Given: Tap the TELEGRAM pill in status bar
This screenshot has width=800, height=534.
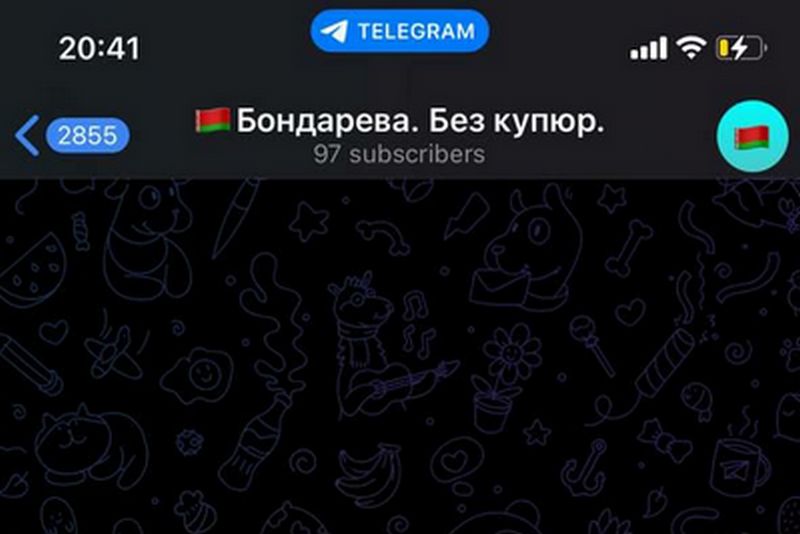Looking at the screenshot, I should (399, 31).
